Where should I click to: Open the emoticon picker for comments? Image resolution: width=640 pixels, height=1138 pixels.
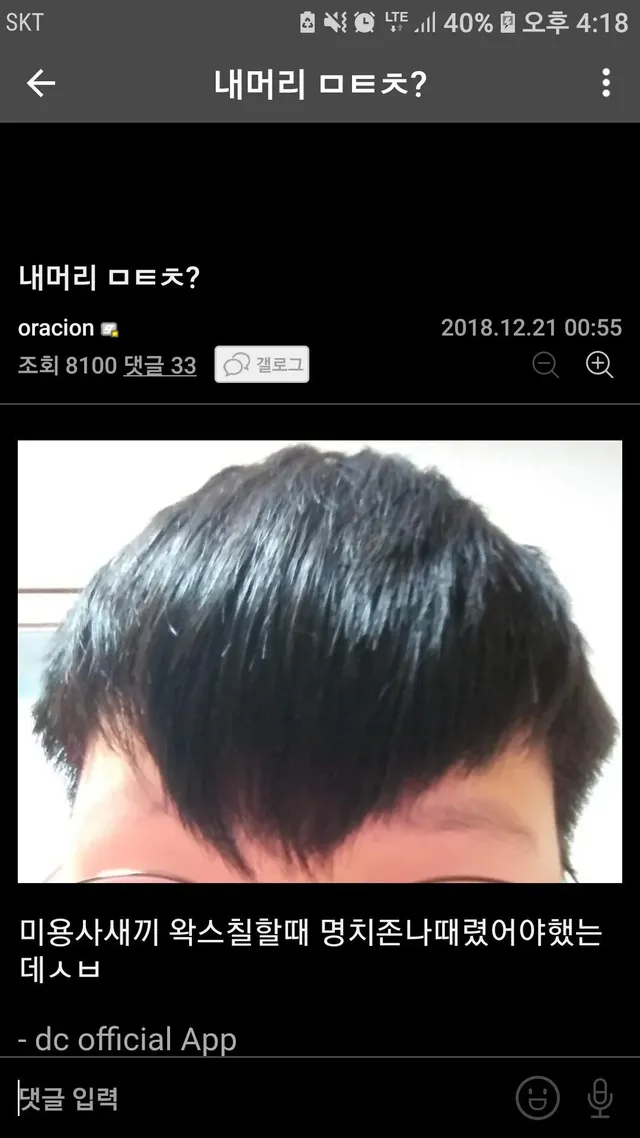tap(537, 1098)
